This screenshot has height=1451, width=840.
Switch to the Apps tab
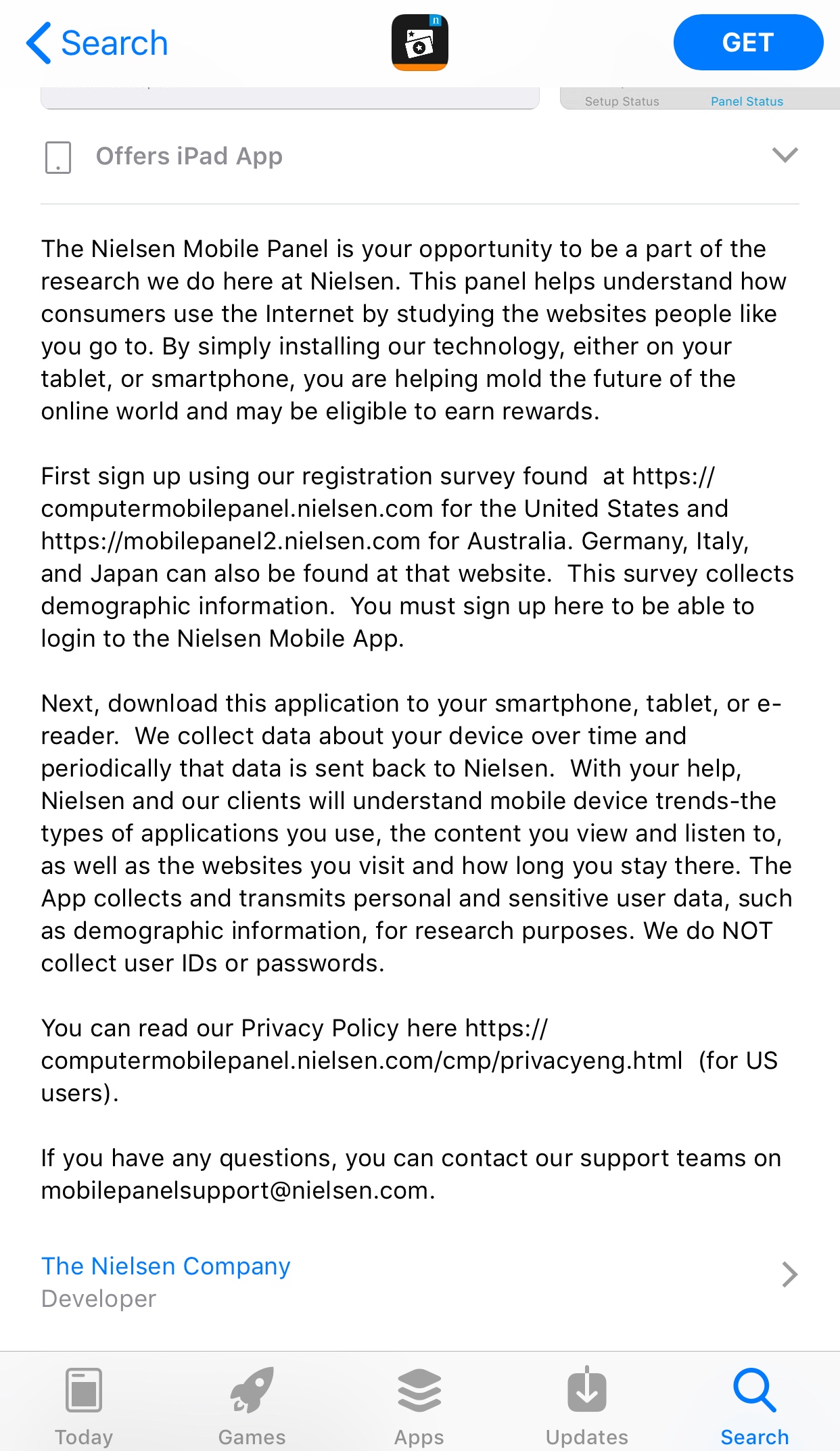pyautogui.click(x=419, y=1406)
